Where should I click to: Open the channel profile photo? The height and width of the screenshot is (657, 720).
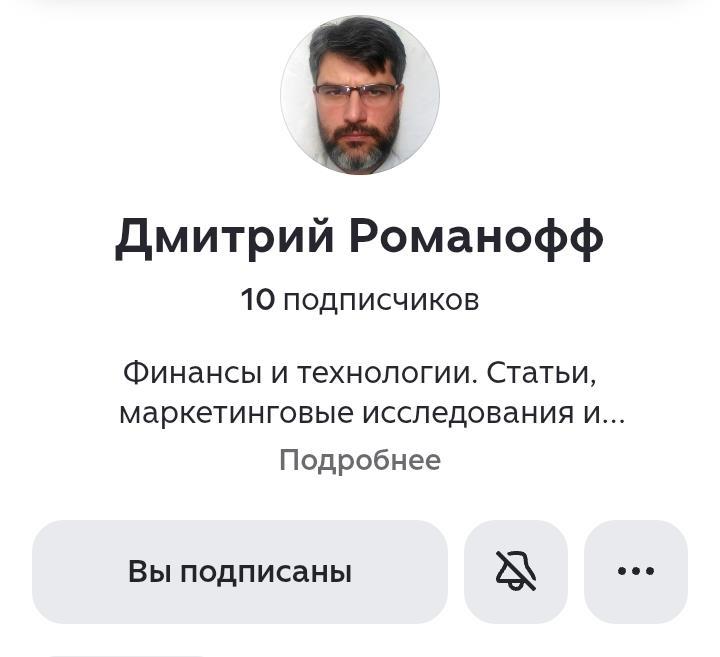tap(360, 95)
